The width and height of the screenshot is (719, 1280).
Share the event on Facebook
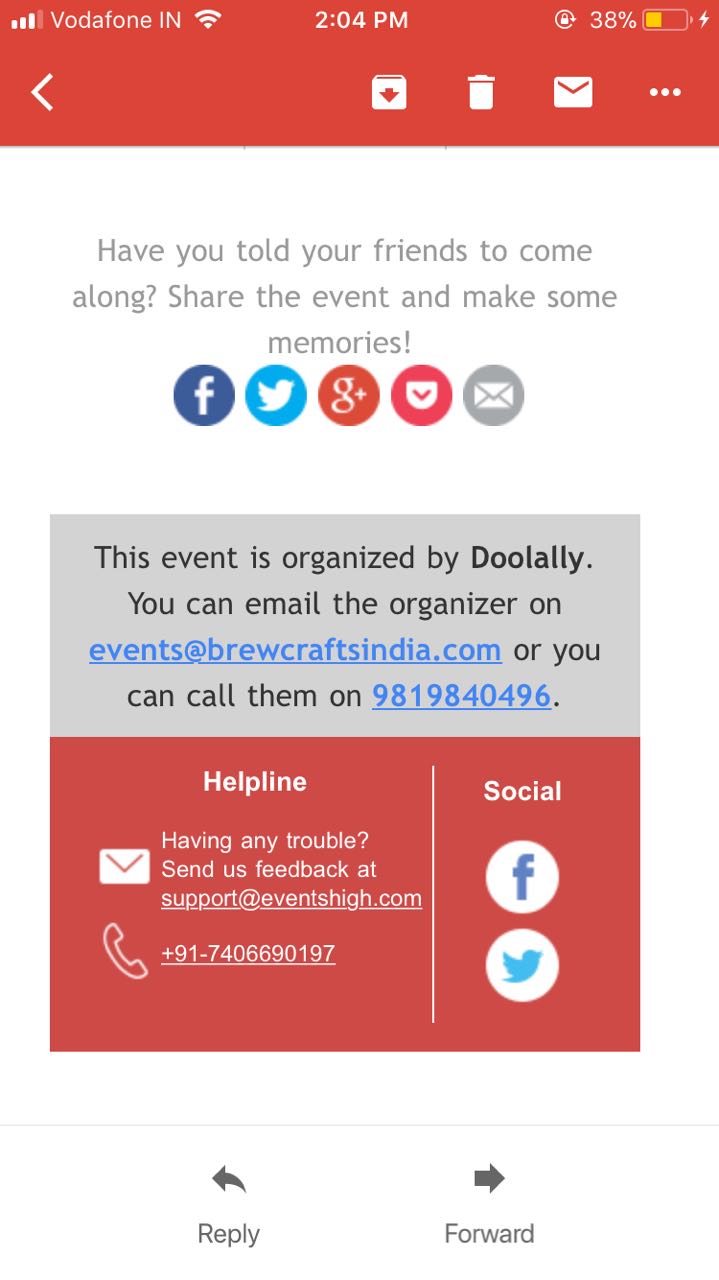(x=204, y=395)
